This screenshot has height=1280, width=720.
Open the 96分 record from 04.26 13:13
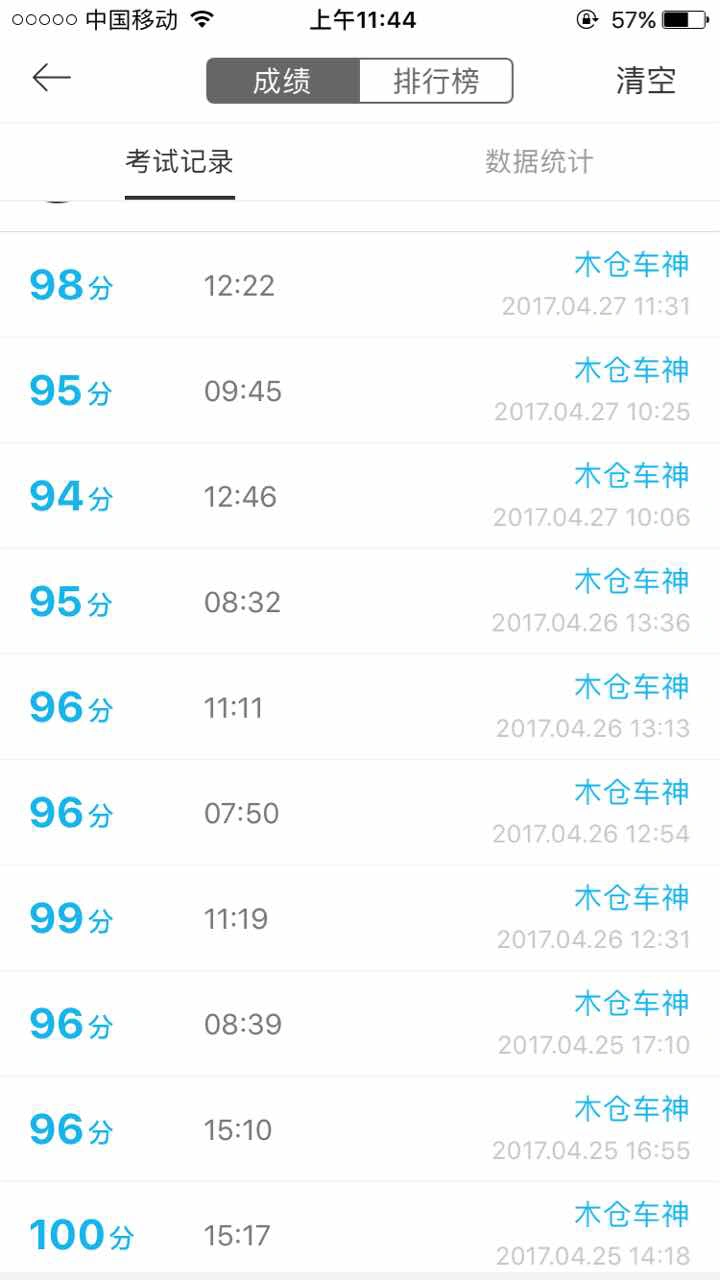click(x=360, y=708)
